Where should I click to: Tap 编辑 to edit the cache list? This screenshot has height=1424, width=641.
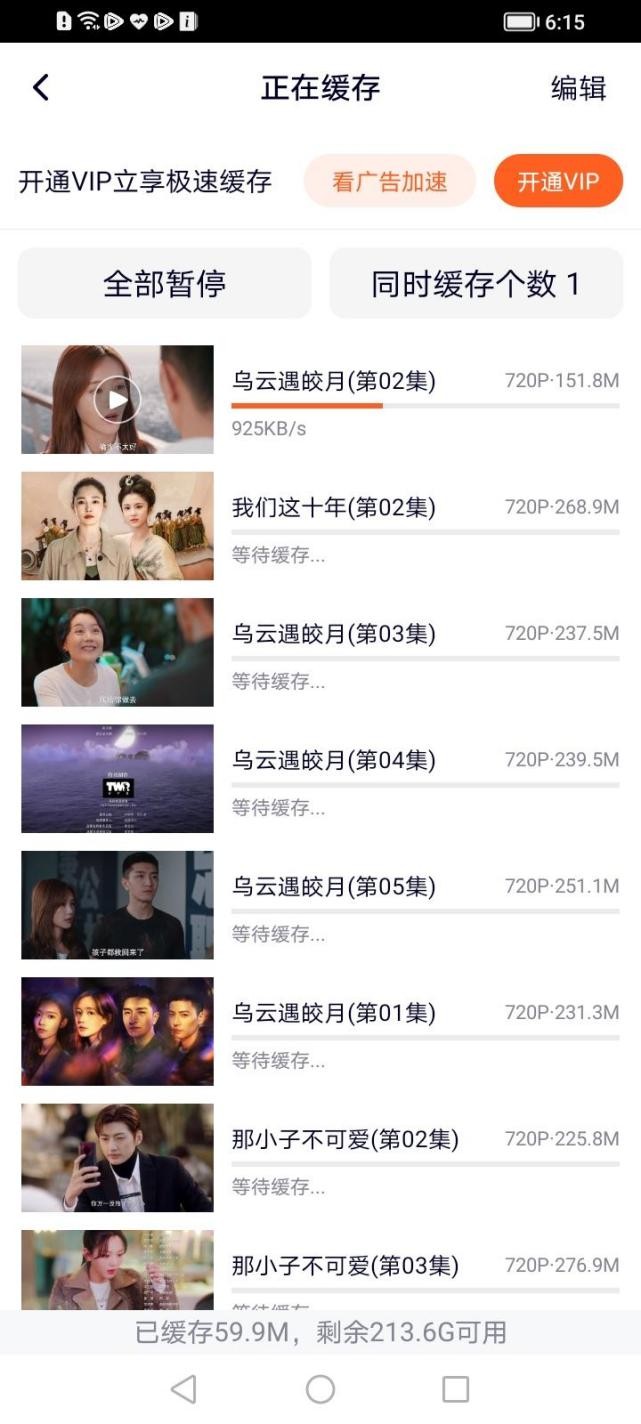[x=578, y=88]
